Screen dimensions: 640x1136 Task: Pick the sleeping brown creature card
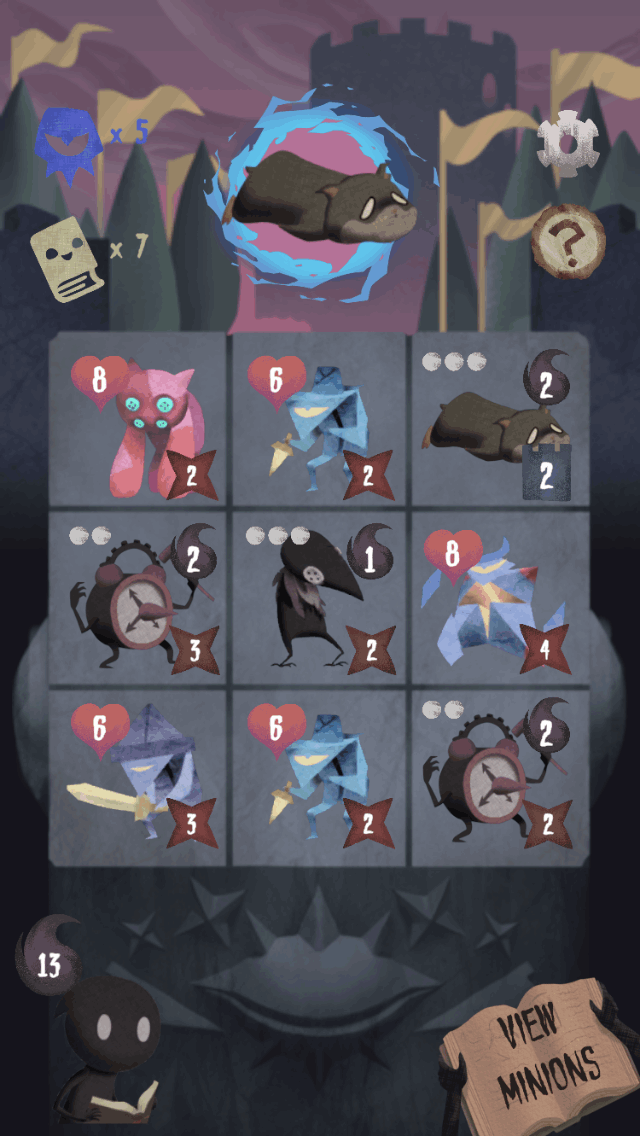pyautogui.click(x=497, y=421)
